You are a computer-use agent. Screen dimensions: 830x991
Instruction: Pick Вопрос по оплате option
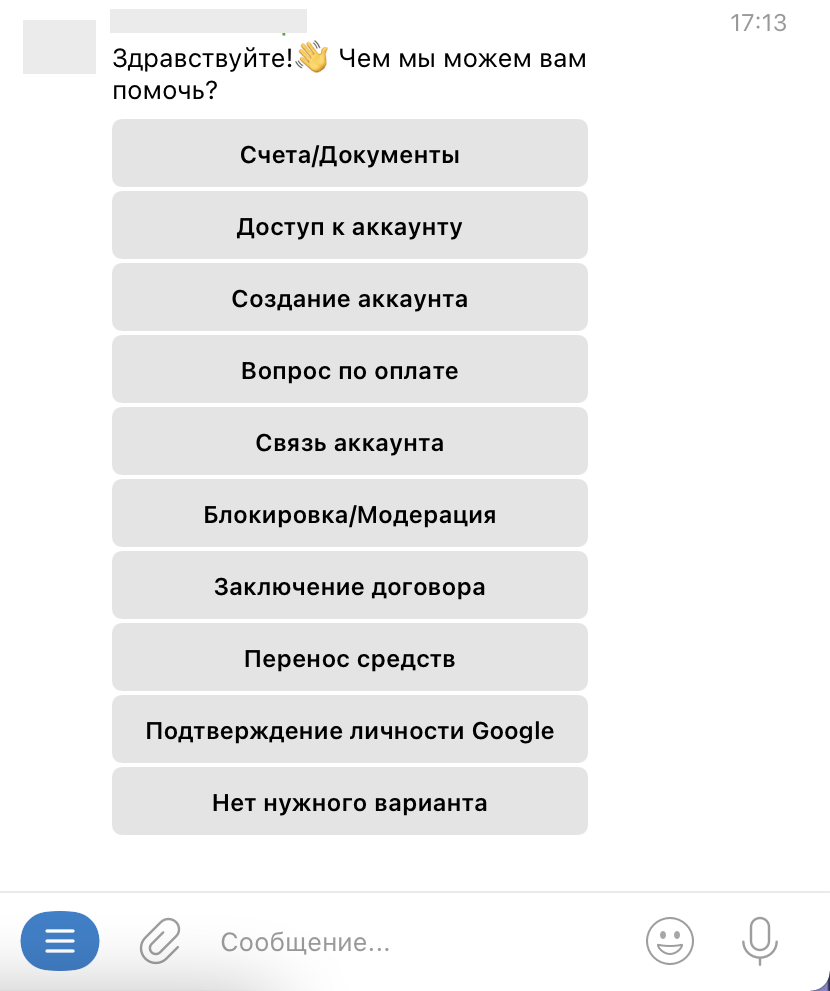point(349,370)
